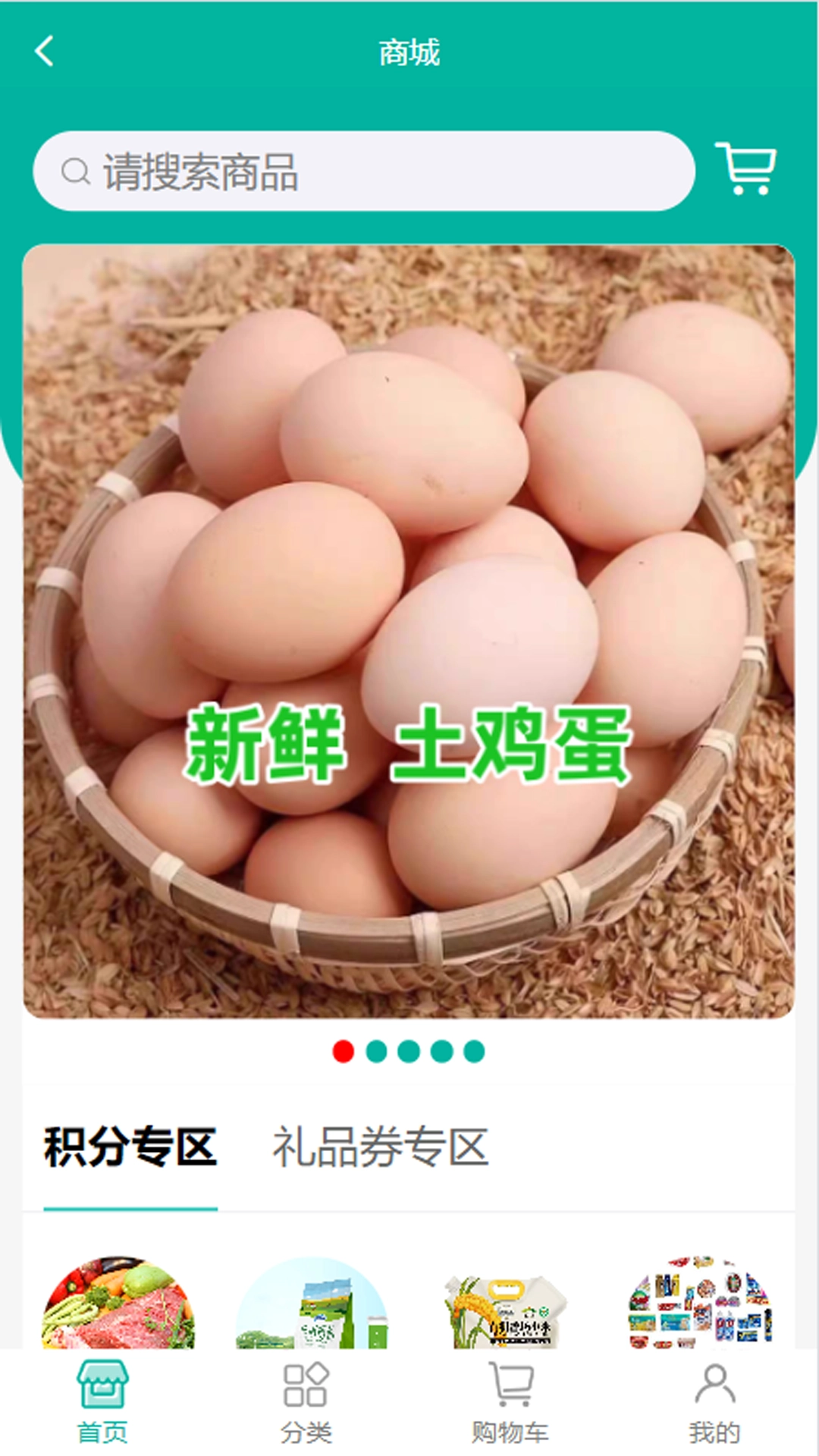819x1456 pixels.
Task: Switch to the 礼品券专区 tab
Action: pos(380,1147)
